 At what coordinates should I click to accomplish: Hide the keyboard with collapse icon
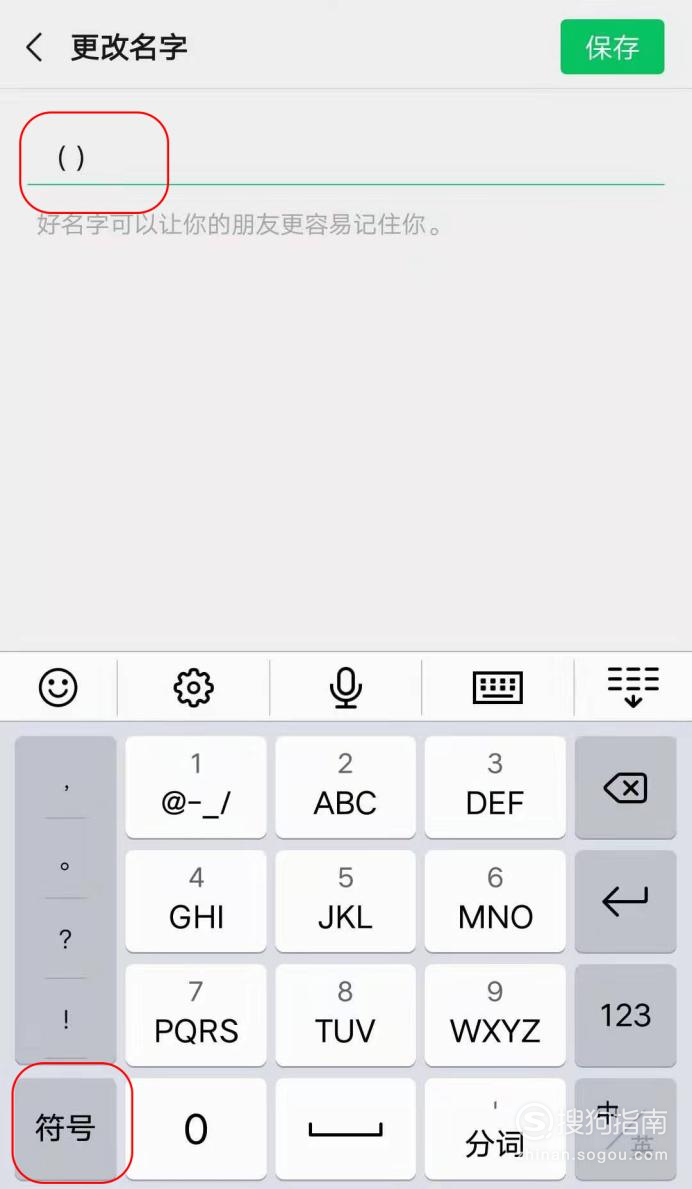click(x=633, y=686)
